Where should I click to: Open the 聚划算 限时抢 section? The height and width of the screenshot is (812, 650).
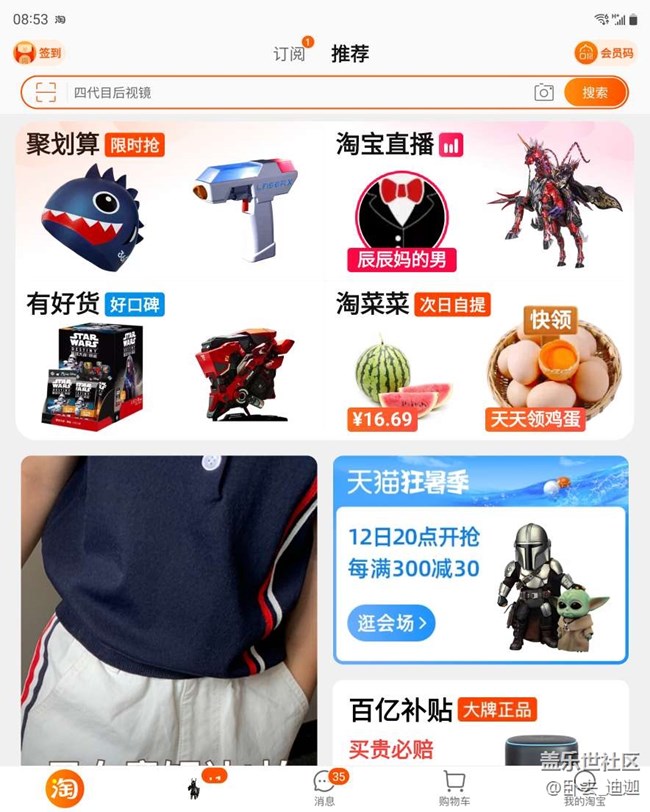coord(95,145)
